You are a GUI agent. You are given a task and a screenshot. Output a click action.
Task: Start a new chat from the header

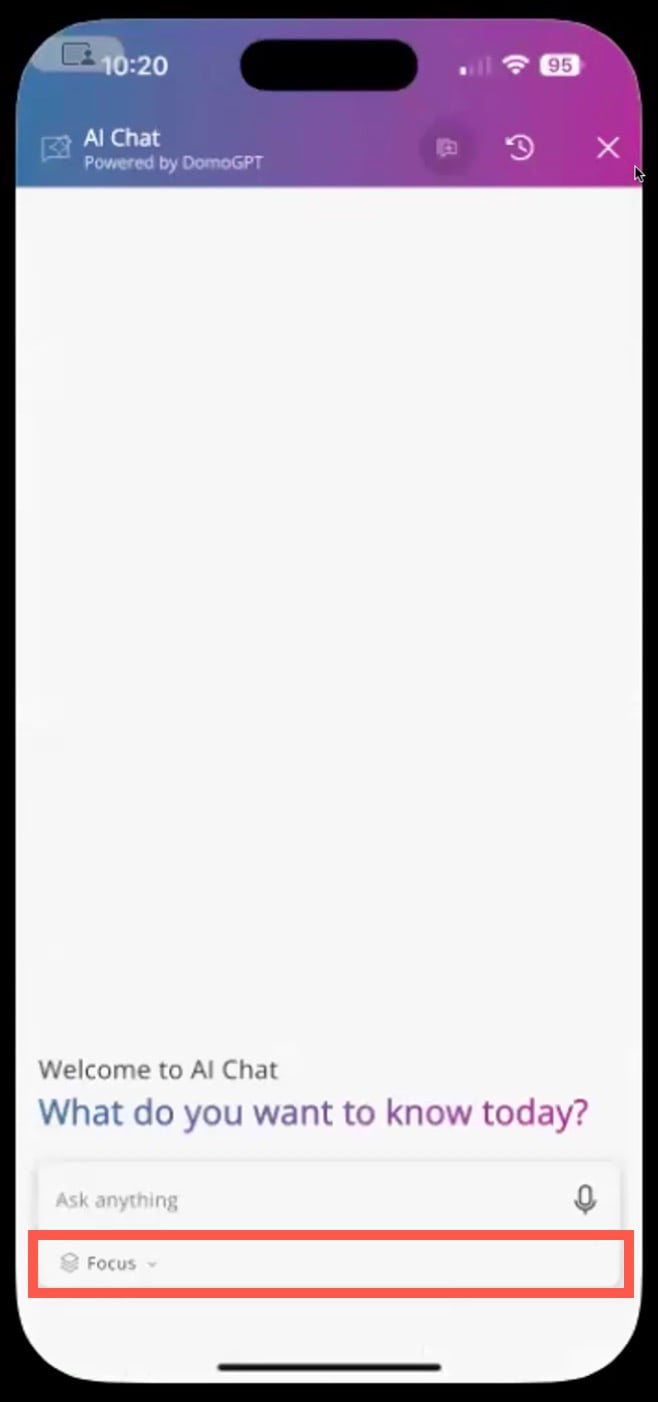click(x=446, y=148)
